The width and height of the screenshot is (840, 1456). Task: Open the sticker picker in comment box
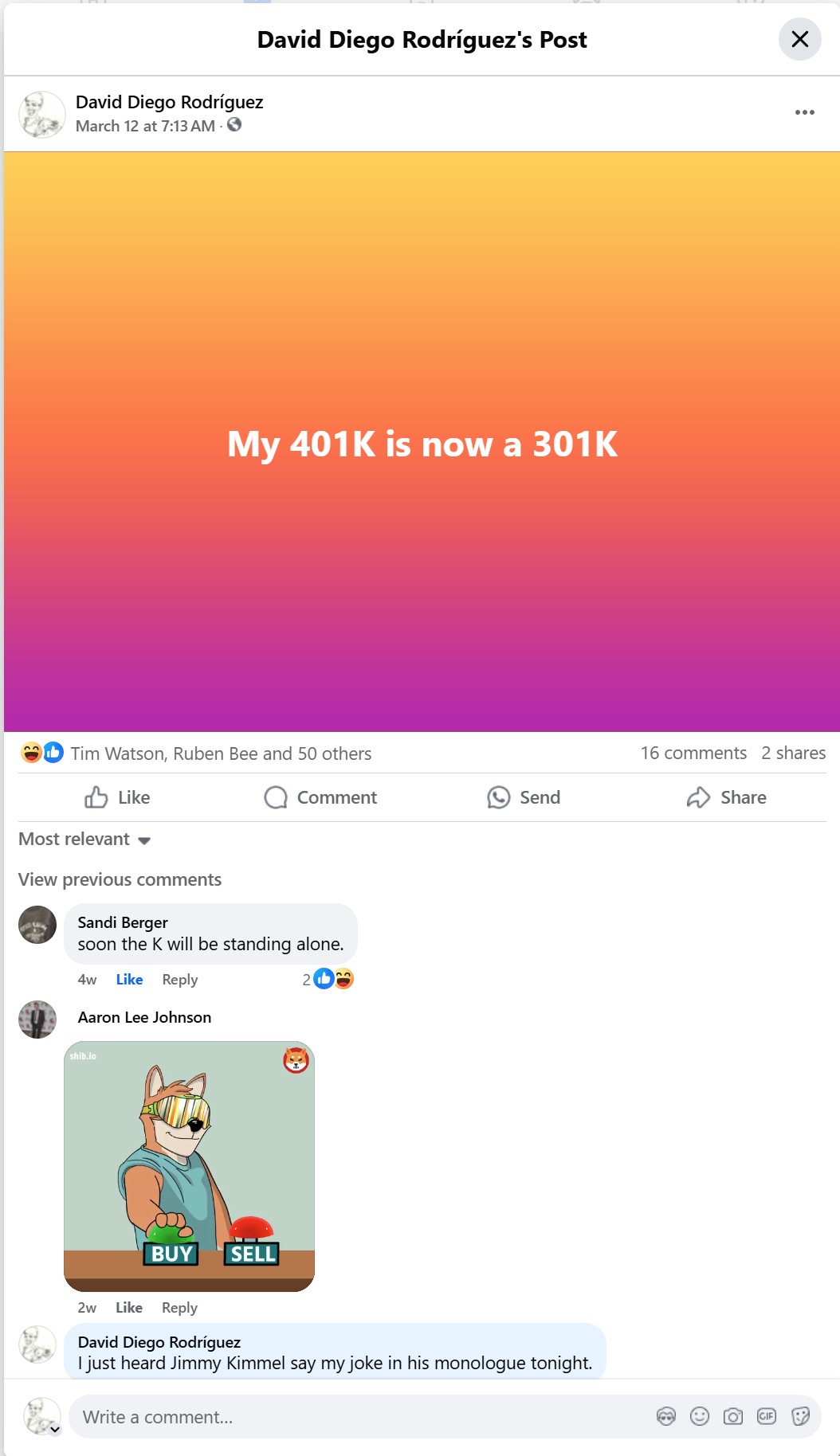pos(800,1416)
